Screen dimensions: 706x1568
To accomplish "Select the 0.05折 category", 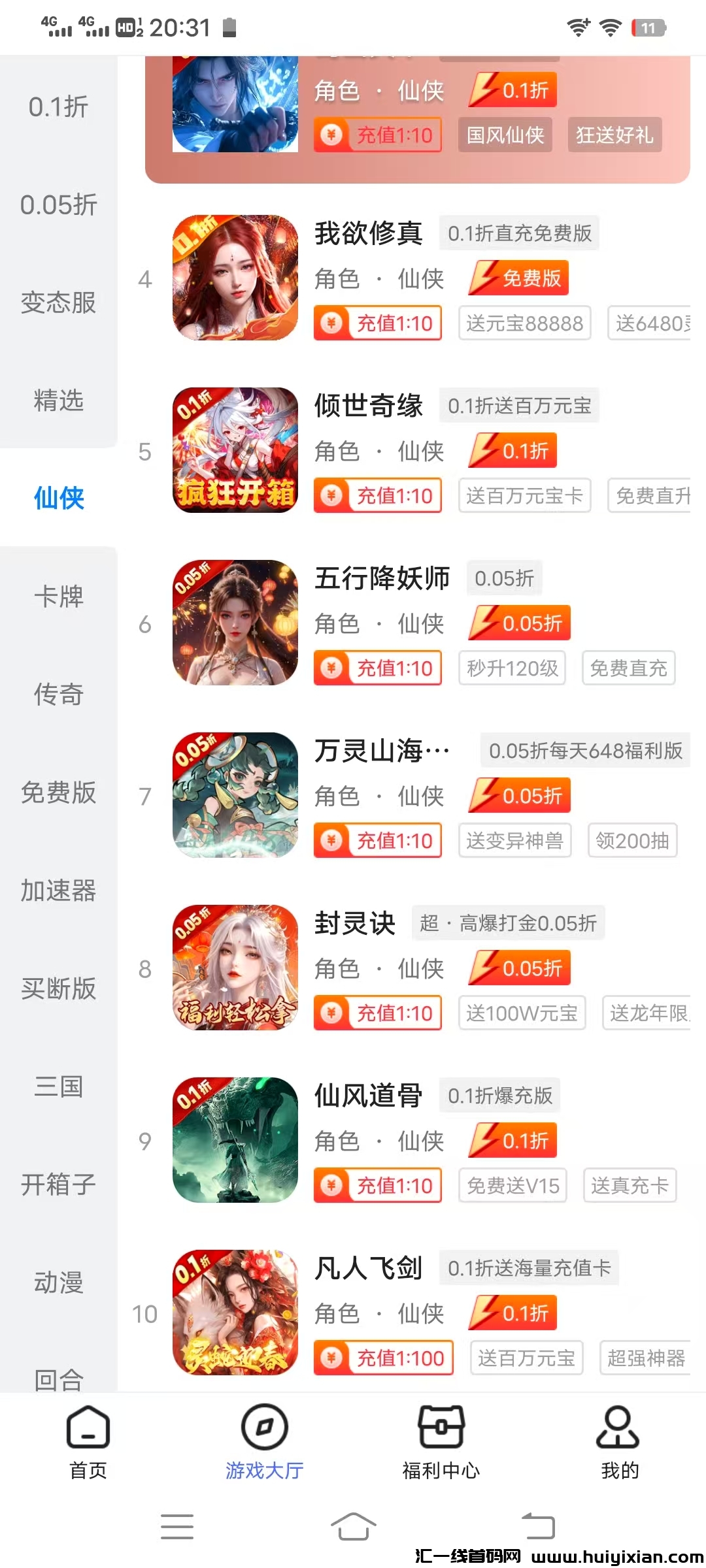I will (x=58, y=204).
